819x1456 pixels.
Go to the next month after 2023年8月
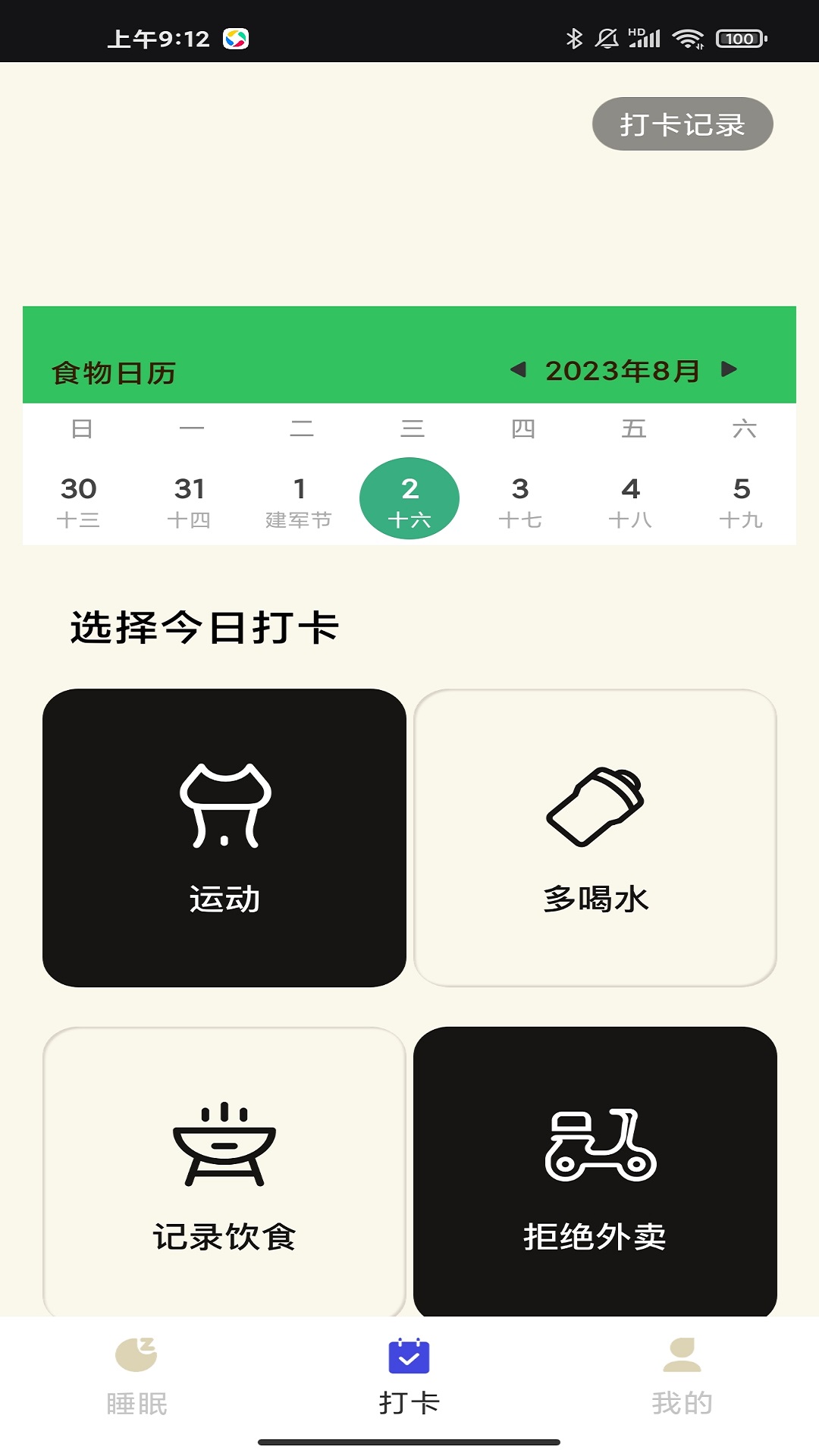729,370
